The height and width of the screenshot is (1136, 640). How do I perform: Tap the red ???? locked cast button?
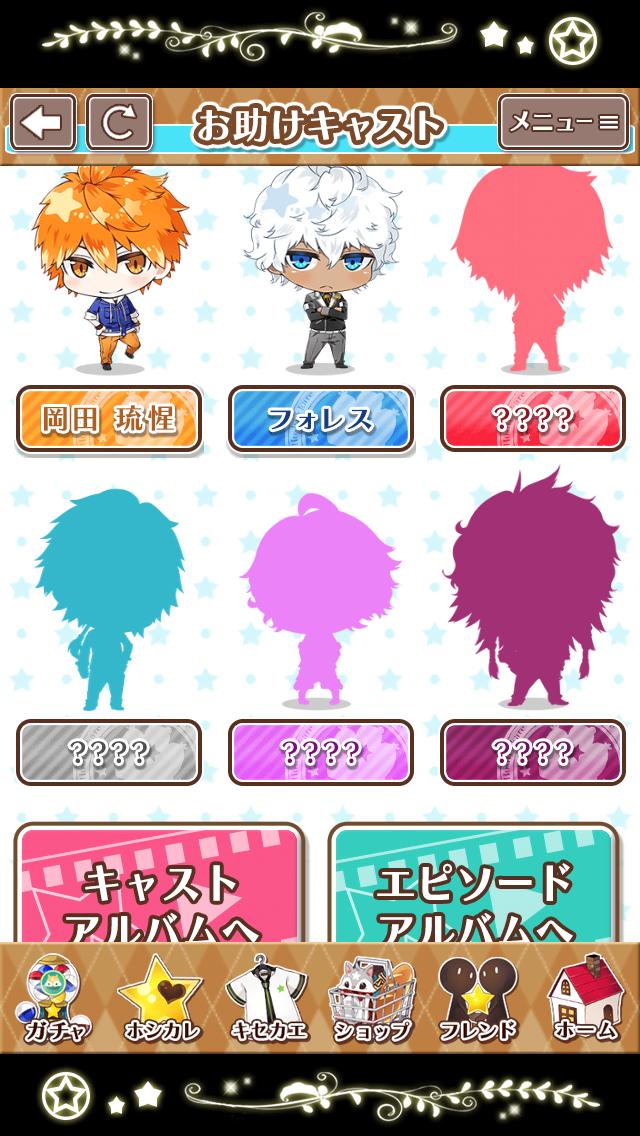coord(532,418)
